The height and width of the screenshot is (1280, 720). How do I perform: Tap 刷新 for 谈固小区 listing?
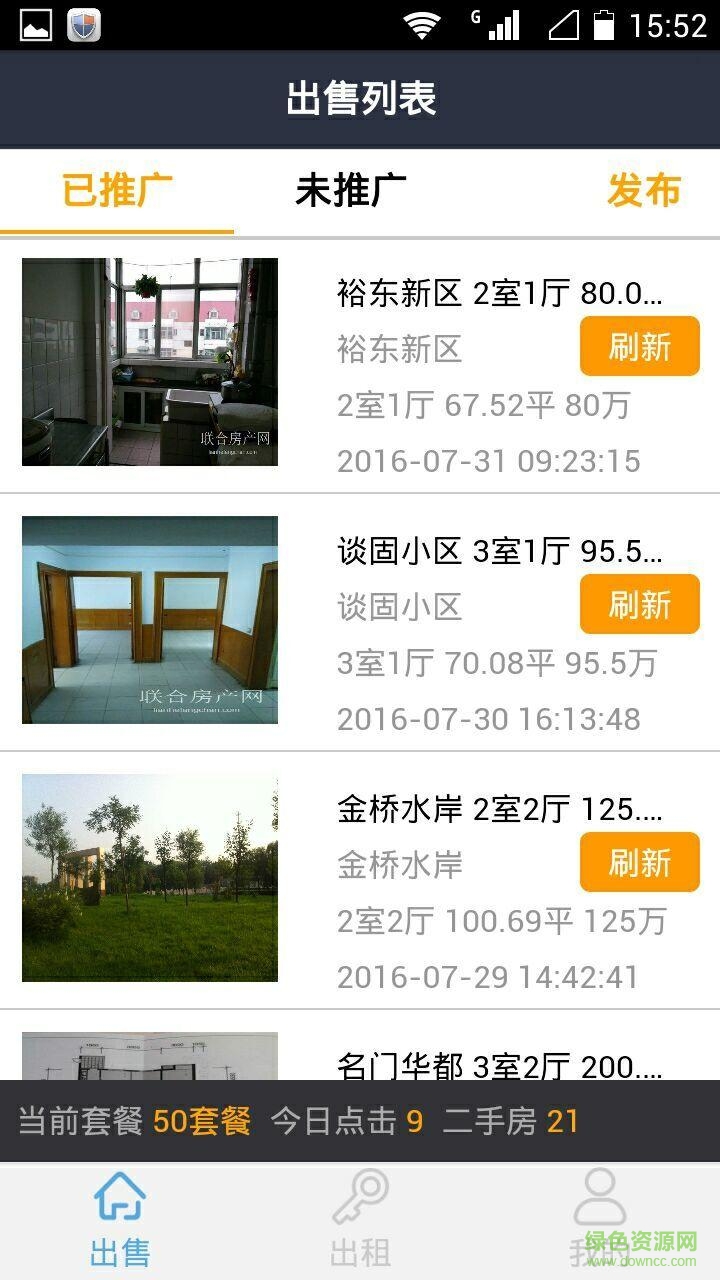point(639,605)
